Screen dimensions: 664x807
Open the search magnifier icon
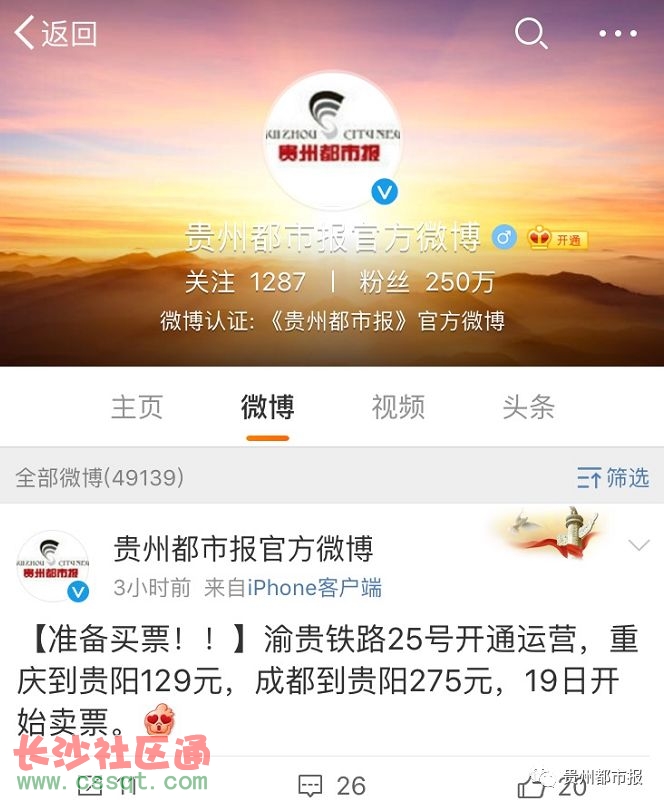coord(531,34)
